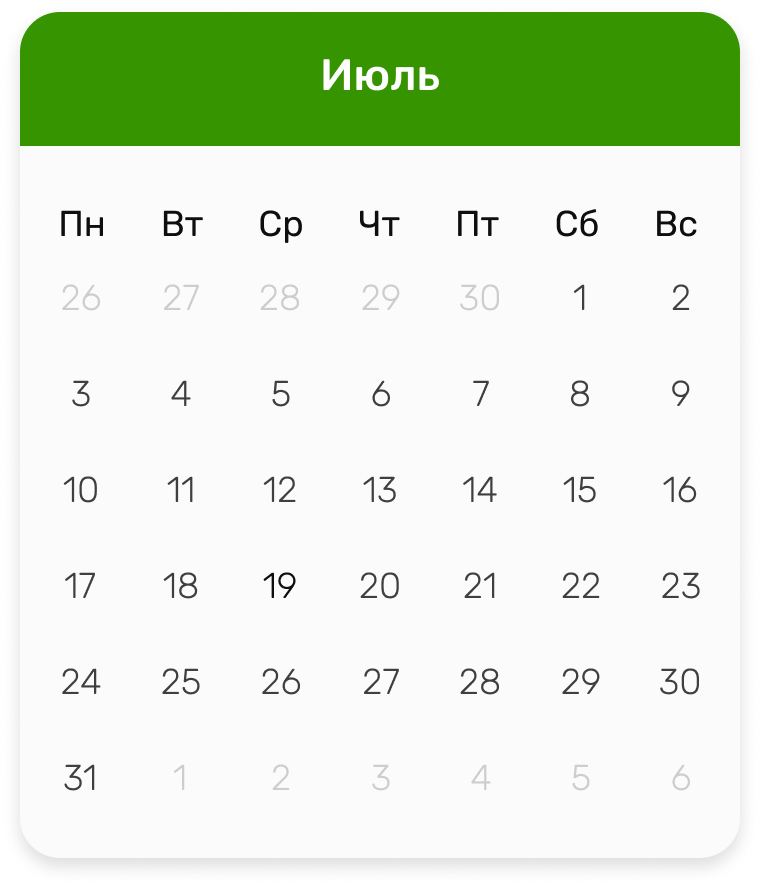Image resolution: width=760 pixels, height=886 pixels.
Task: Pick Sunday the 16th
Action: (x=680, y=490)
